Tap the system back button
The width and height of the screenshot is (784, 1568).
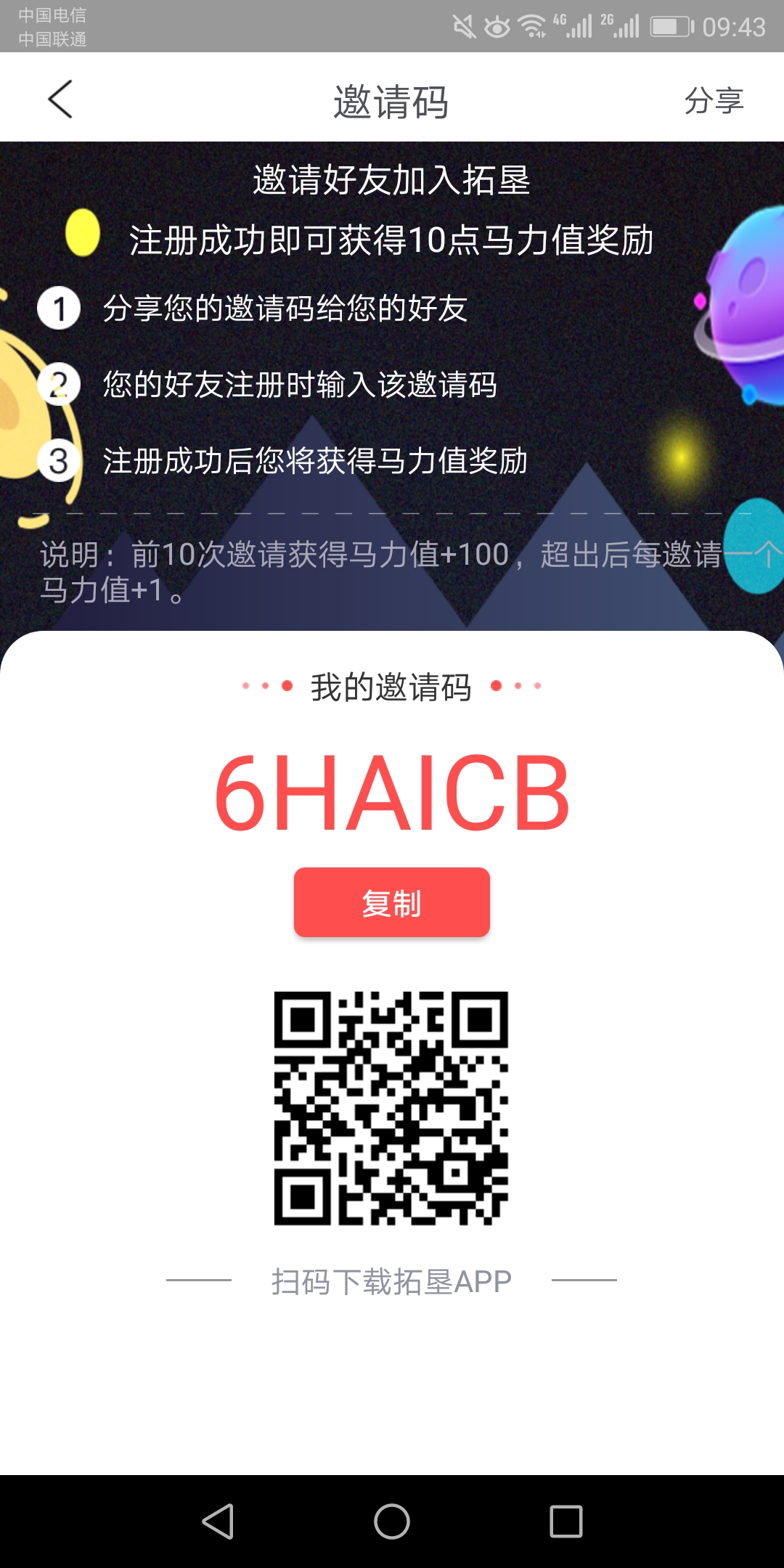(218, 1521)
